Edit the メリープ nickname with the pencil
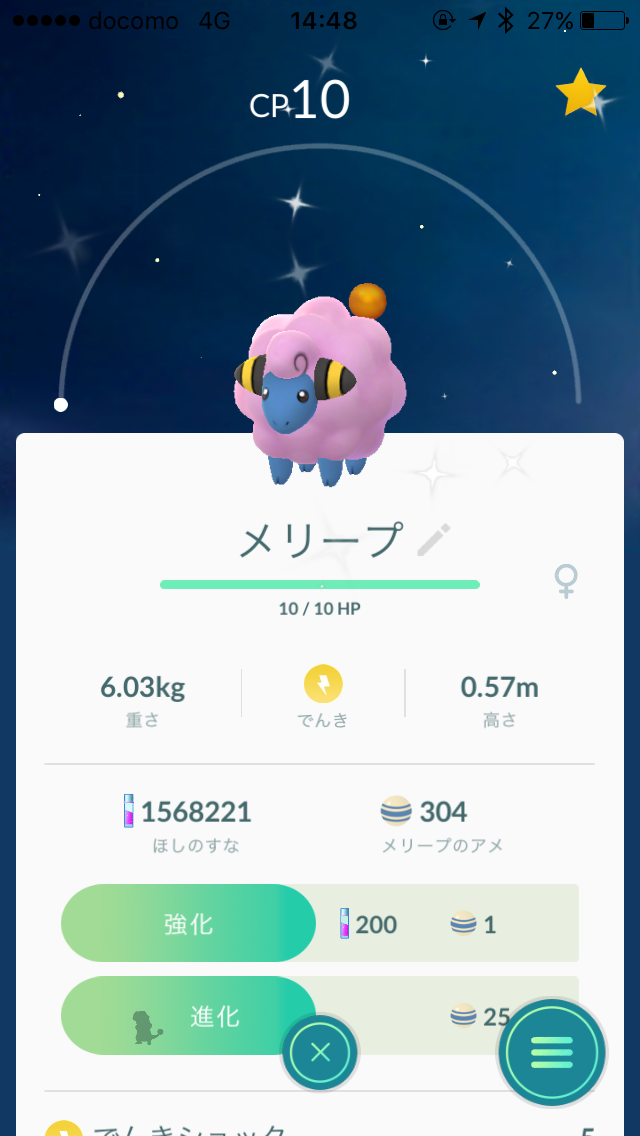Screen dimensions: 640x1136 [434, 541]
